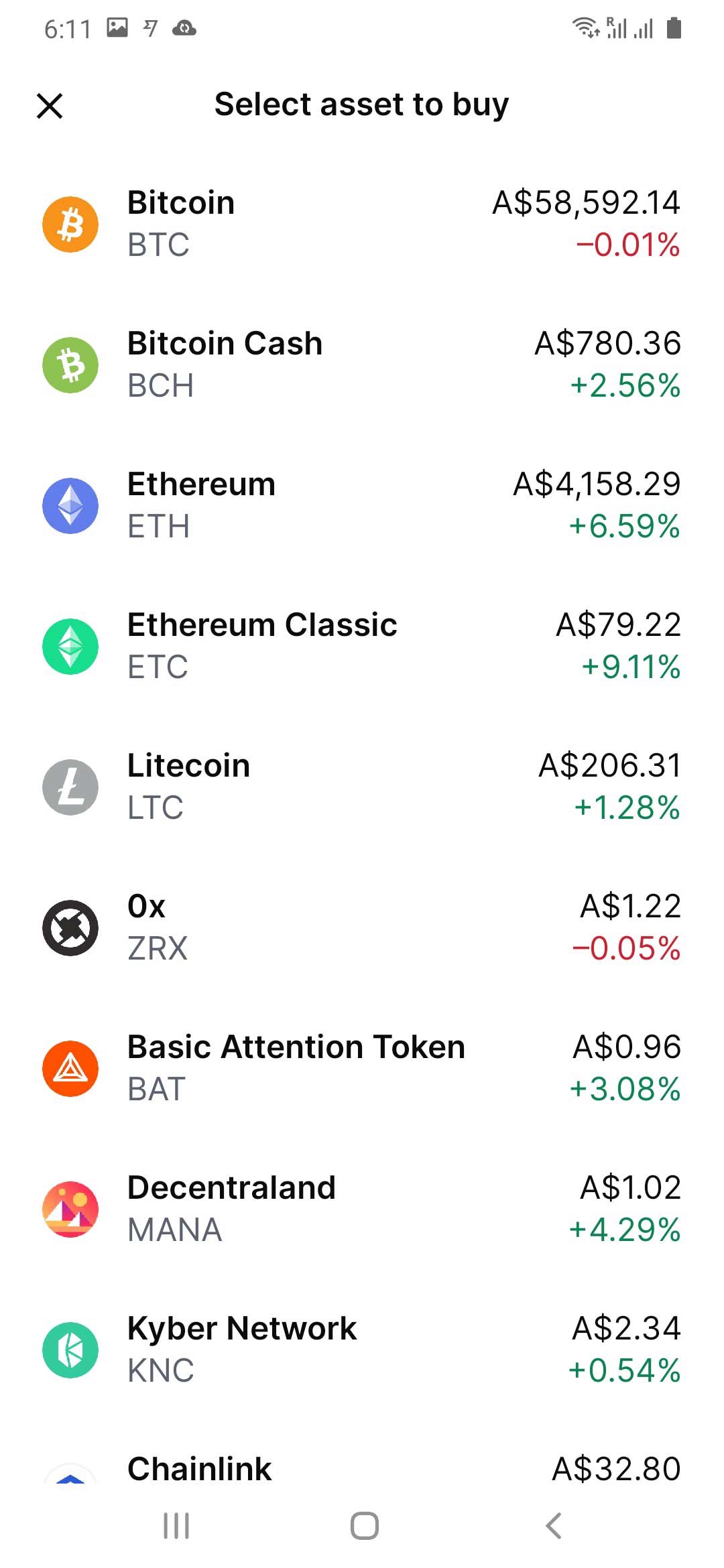Choose Basic Attention Token

tap(362, 1068)
